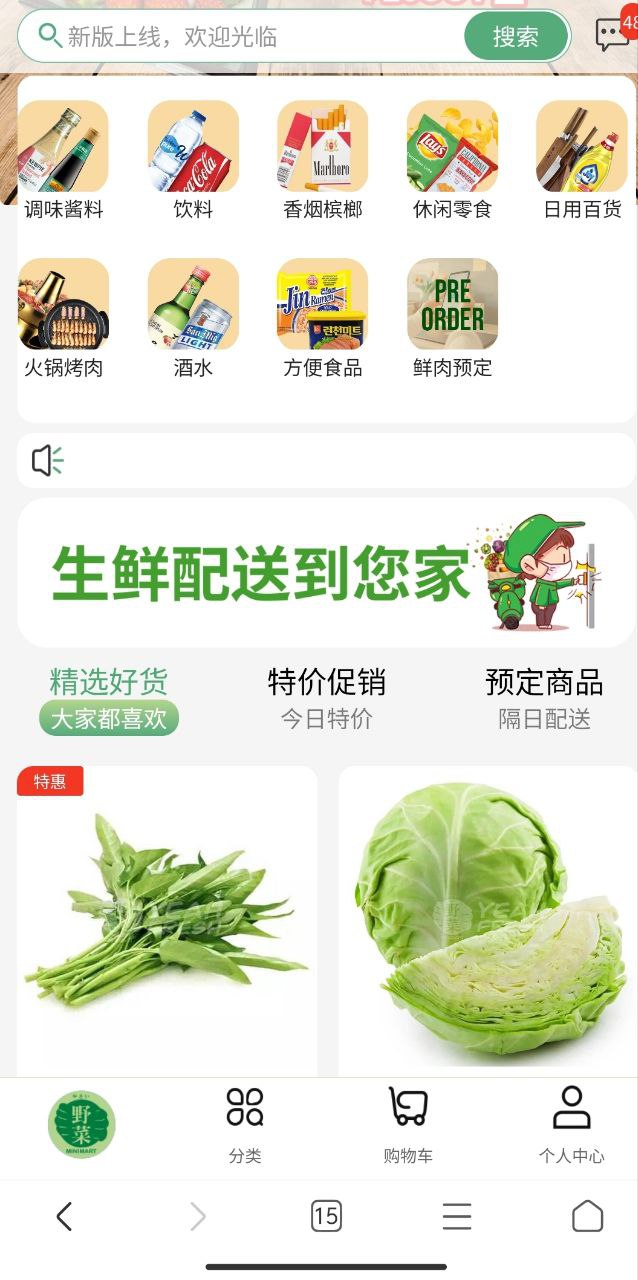Open the 特惠 water spinach product card
The image size is (638, 1280).
(x=167, y=920)
